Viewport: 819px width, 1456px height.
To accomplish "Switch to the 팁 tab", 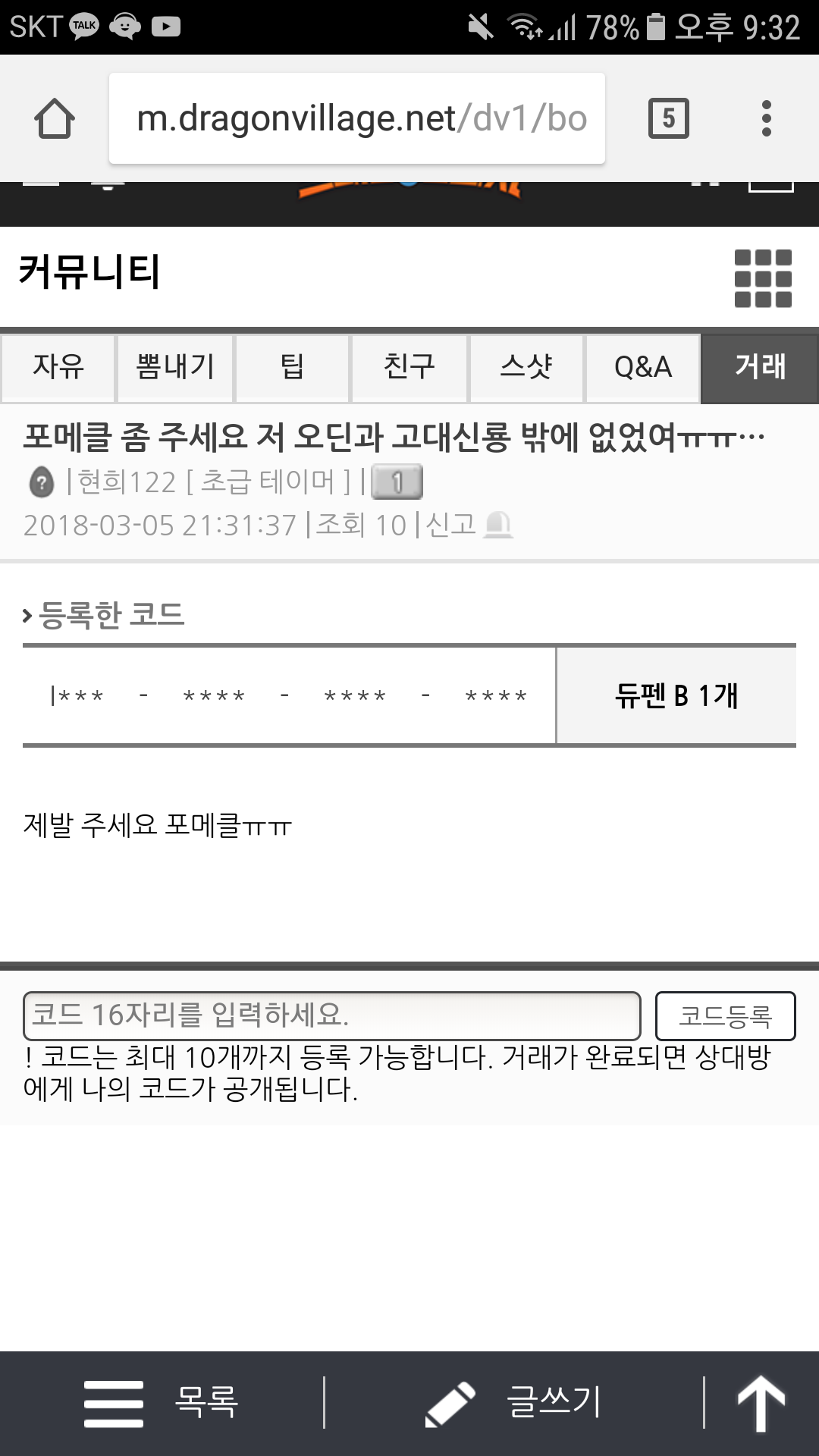I will pyautogui.click(x=292, y=368).
